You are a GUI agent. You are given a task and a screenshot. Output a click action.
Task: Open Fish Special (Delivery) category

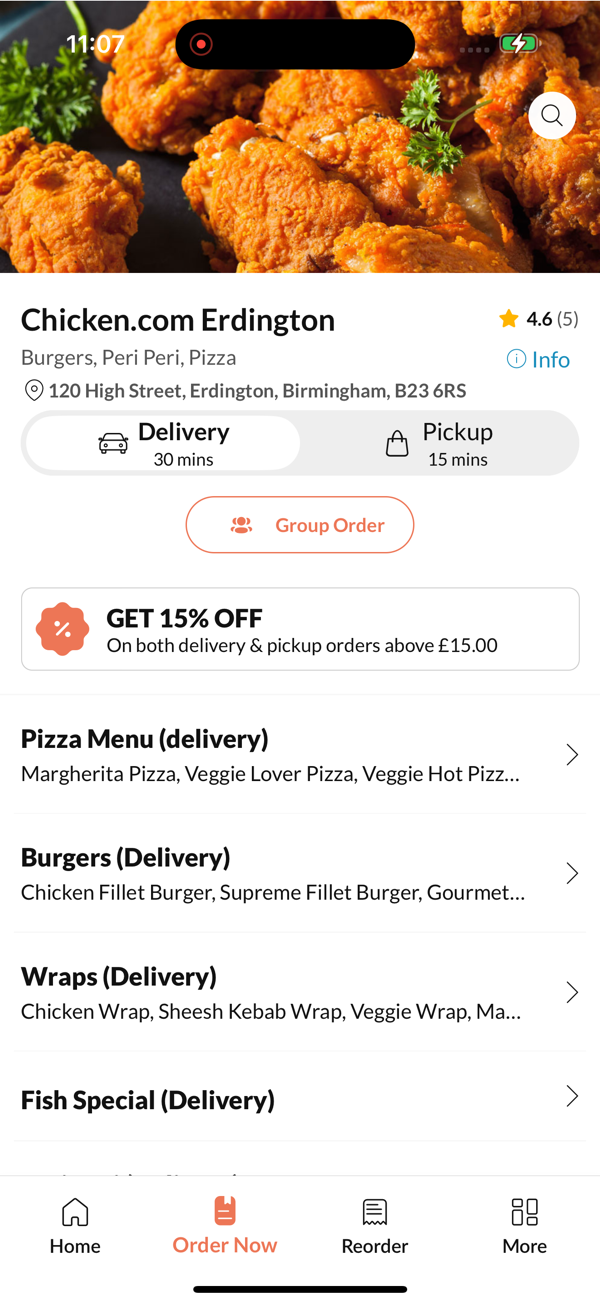300,1100
